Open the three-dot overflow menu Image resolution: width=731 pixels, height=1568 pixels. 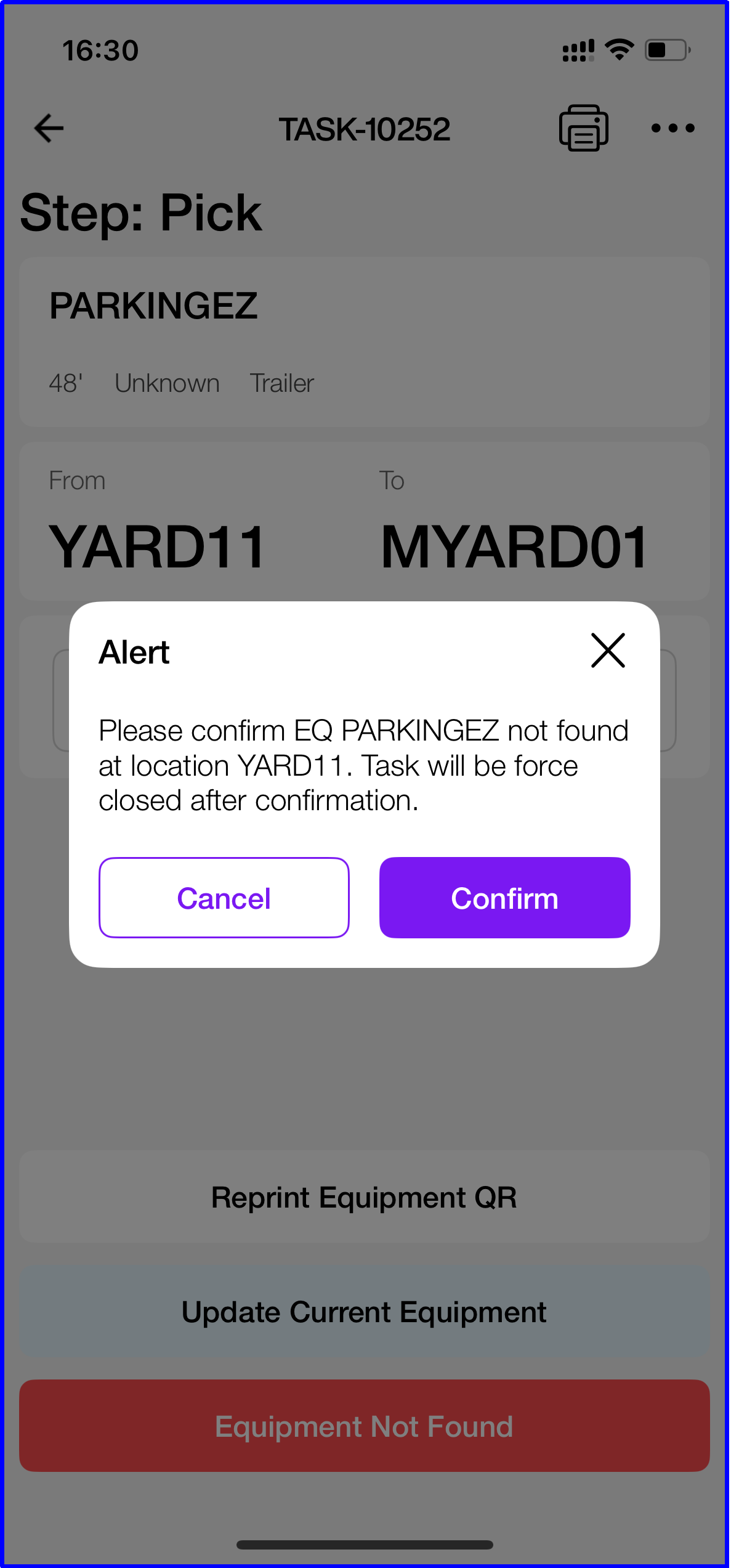pos(672,128)
